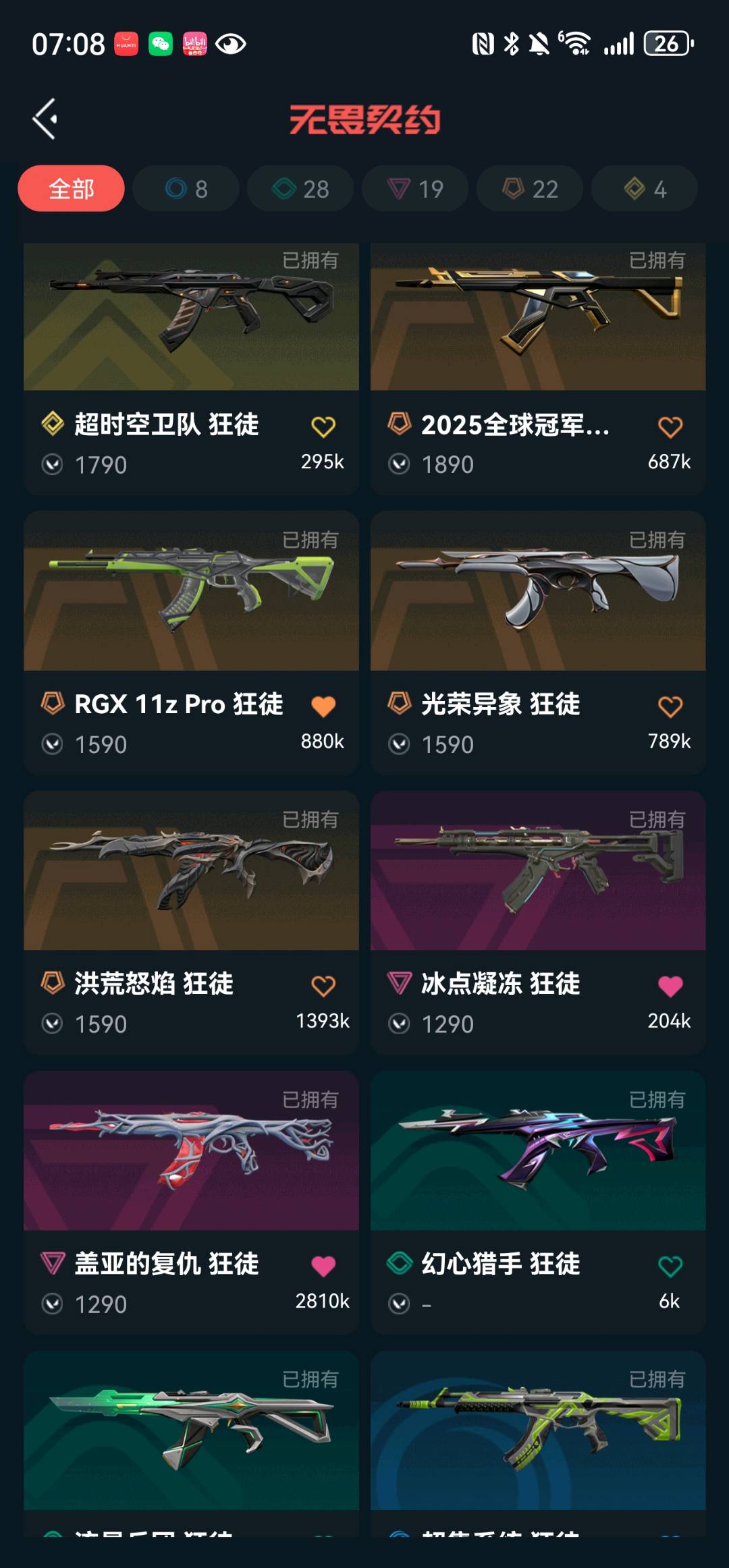
Task: Open the 洪荒怒焰 狂徒 skin card
Action: pyautogui.click(x=191, y=872)
